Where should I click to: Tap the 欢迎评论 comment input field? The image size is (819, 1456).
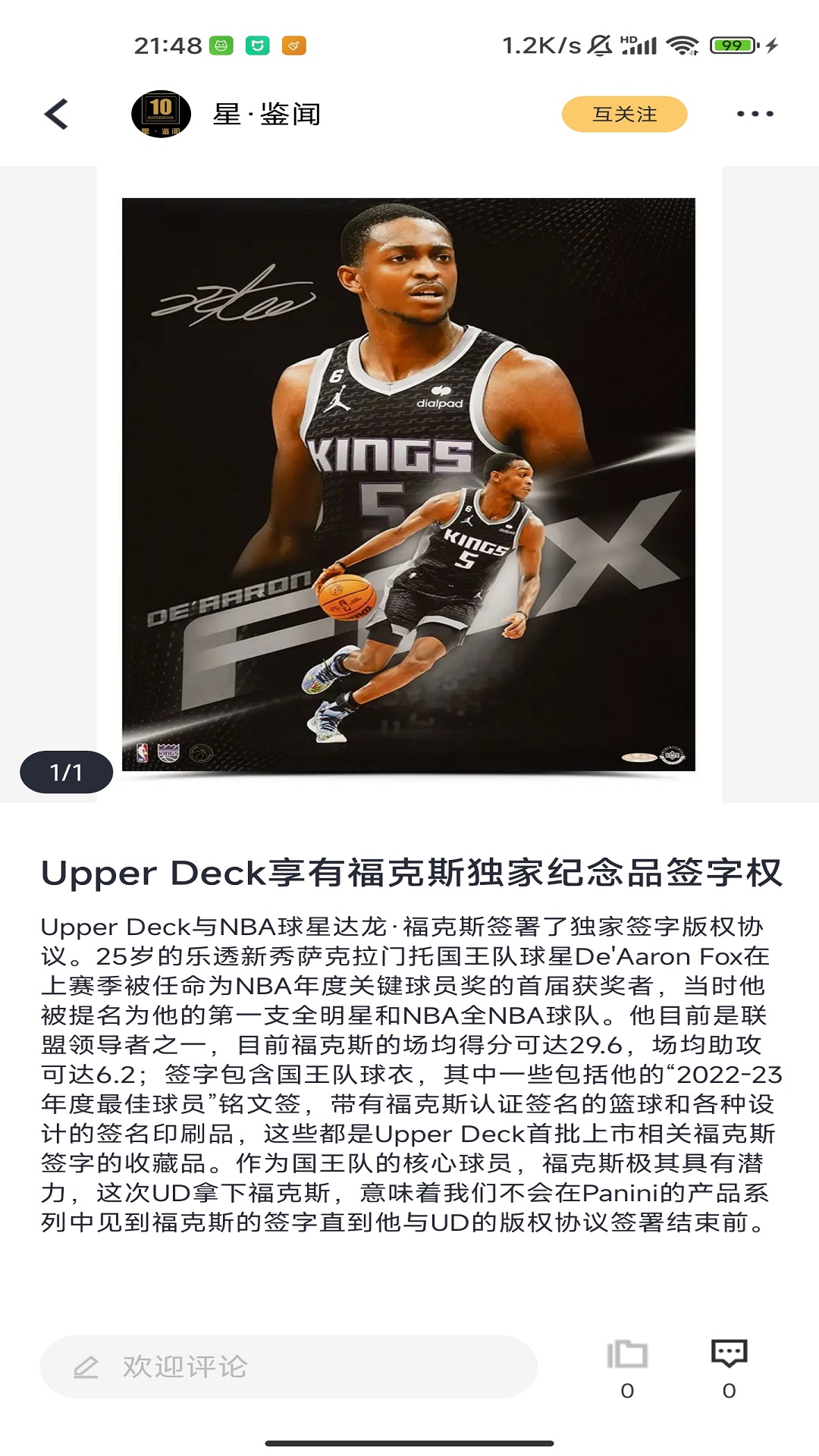coord(288,1367)
